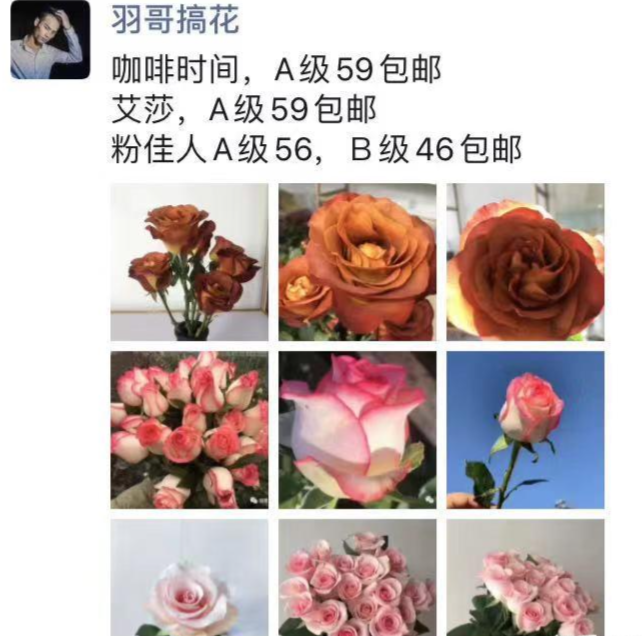View photo of brown rose bouquet in vase
Screen dimensions: 643x636
click(189, 261)
